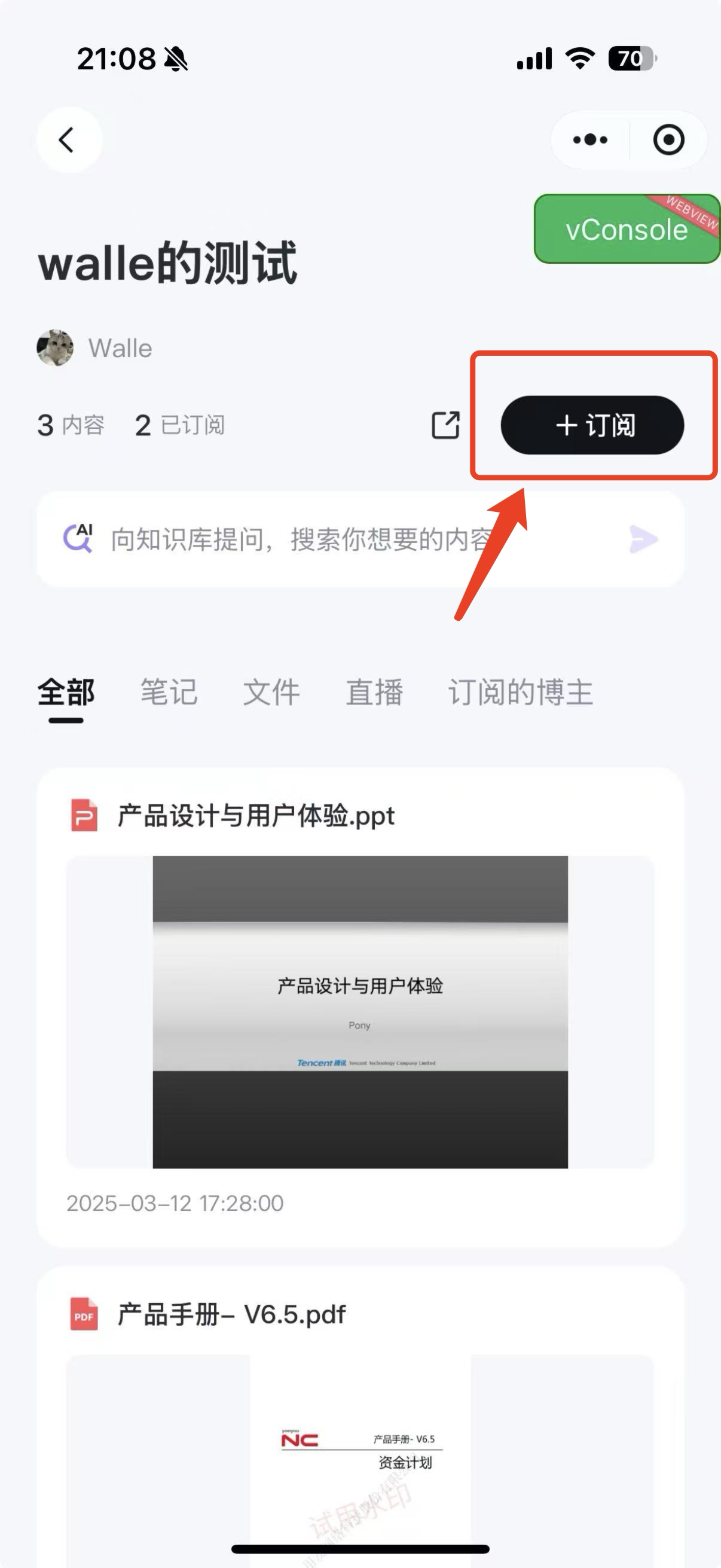Switch to the 直播 tab
The width and height of the screenshot is (721, 1568).
374,693
